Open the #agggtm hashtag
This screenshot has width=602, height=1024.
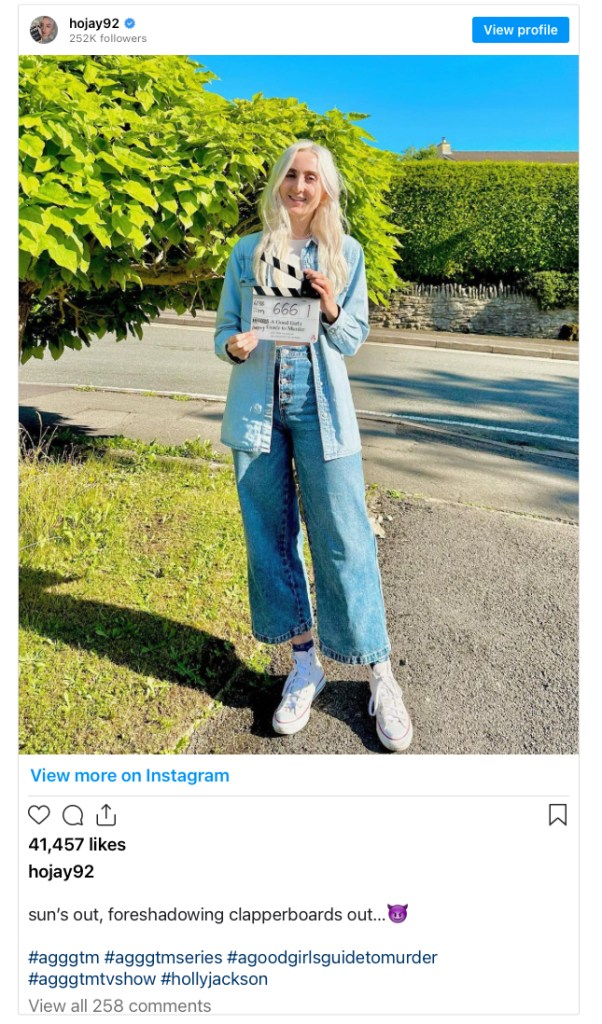click(x=63, y=957)
